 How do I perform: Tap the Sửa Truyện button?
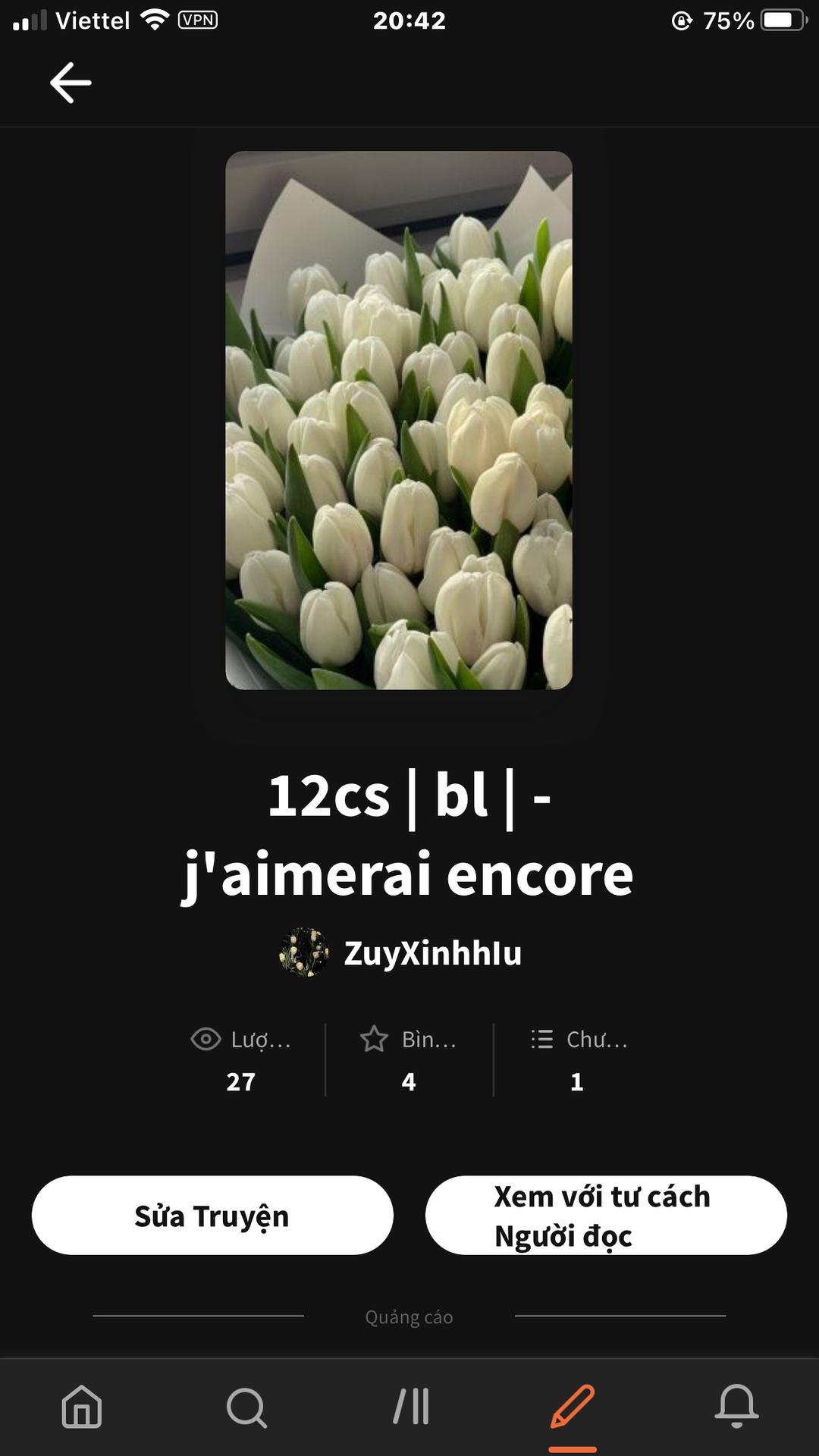click(212, 1216)
